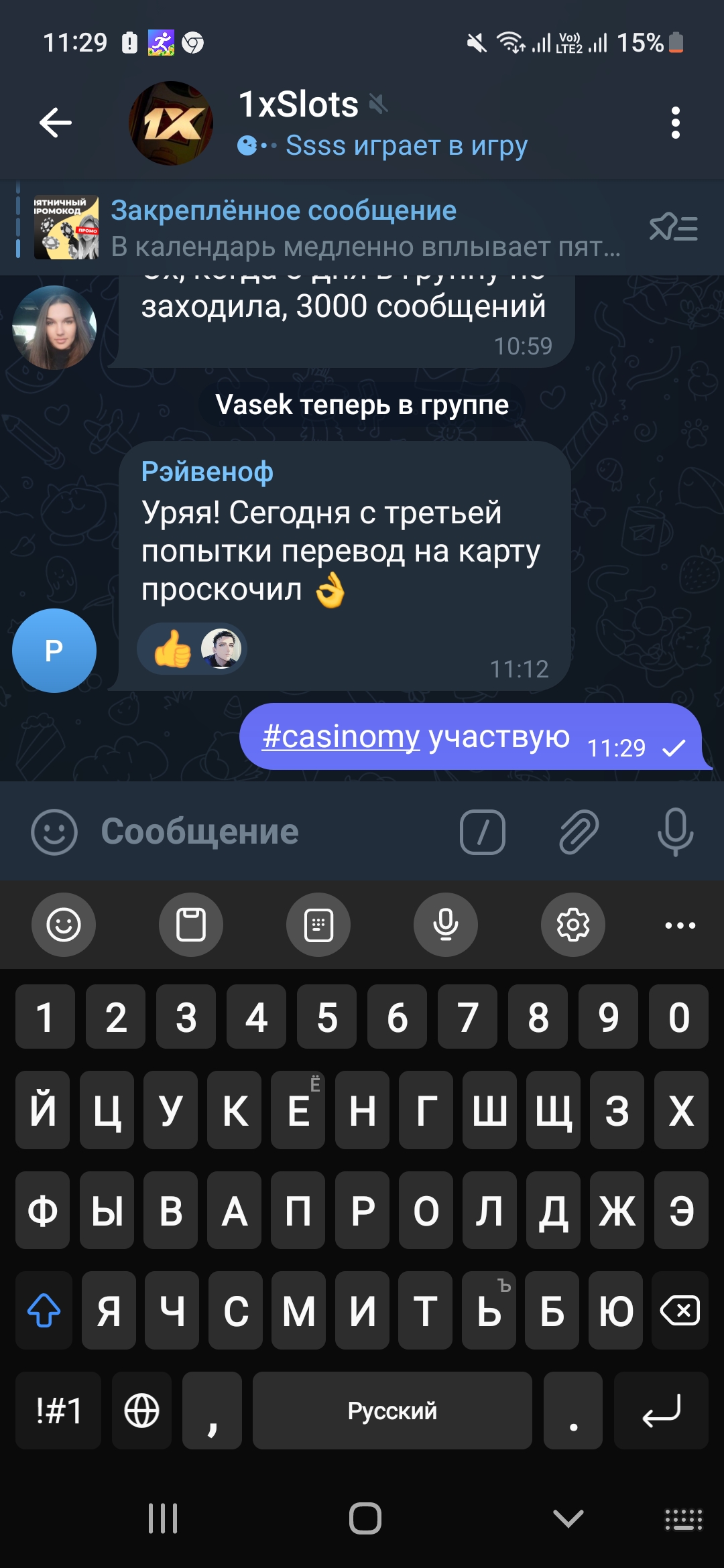
Task: Open the #casinomy hashtag link
Action: [341, 736]
